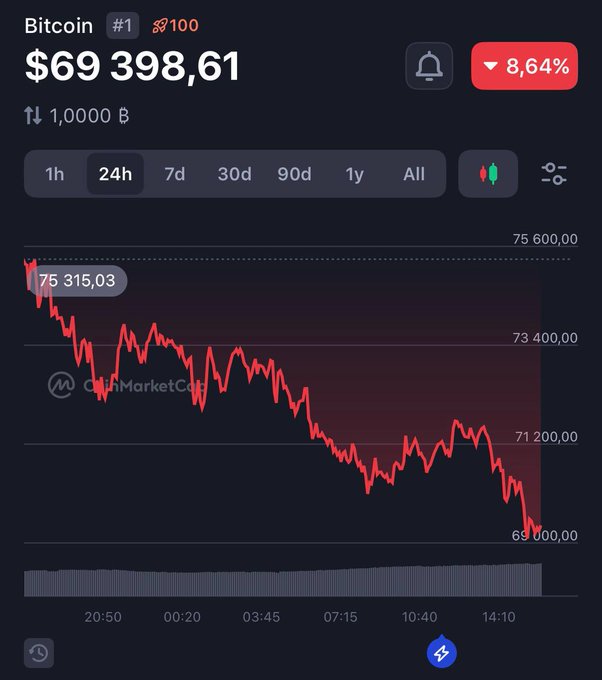The width and height of the screenshot is (602, 680).
Task: Open chart settings sliders
Action: (x=554, y=174)
